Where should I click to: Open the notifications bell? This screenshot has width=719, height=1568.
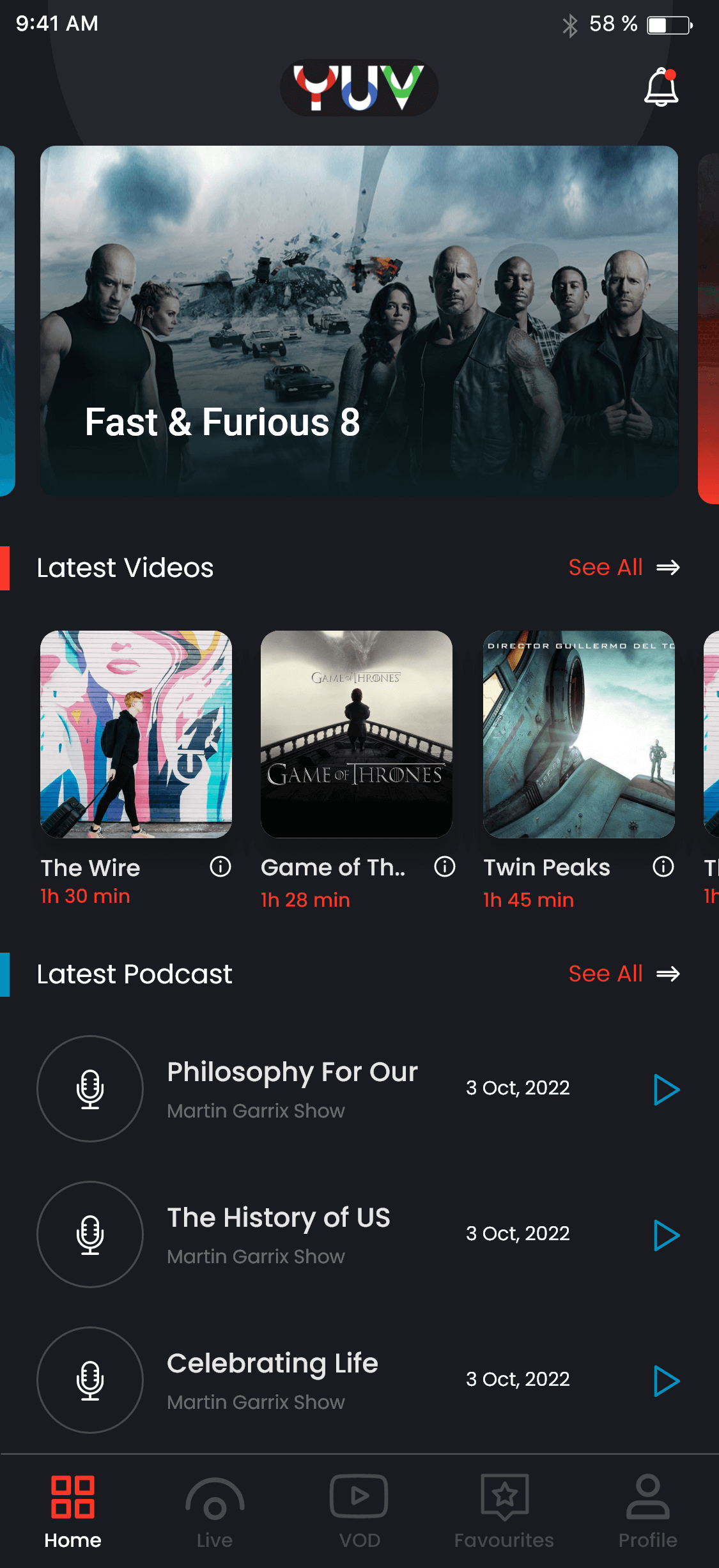click(661, 88)
